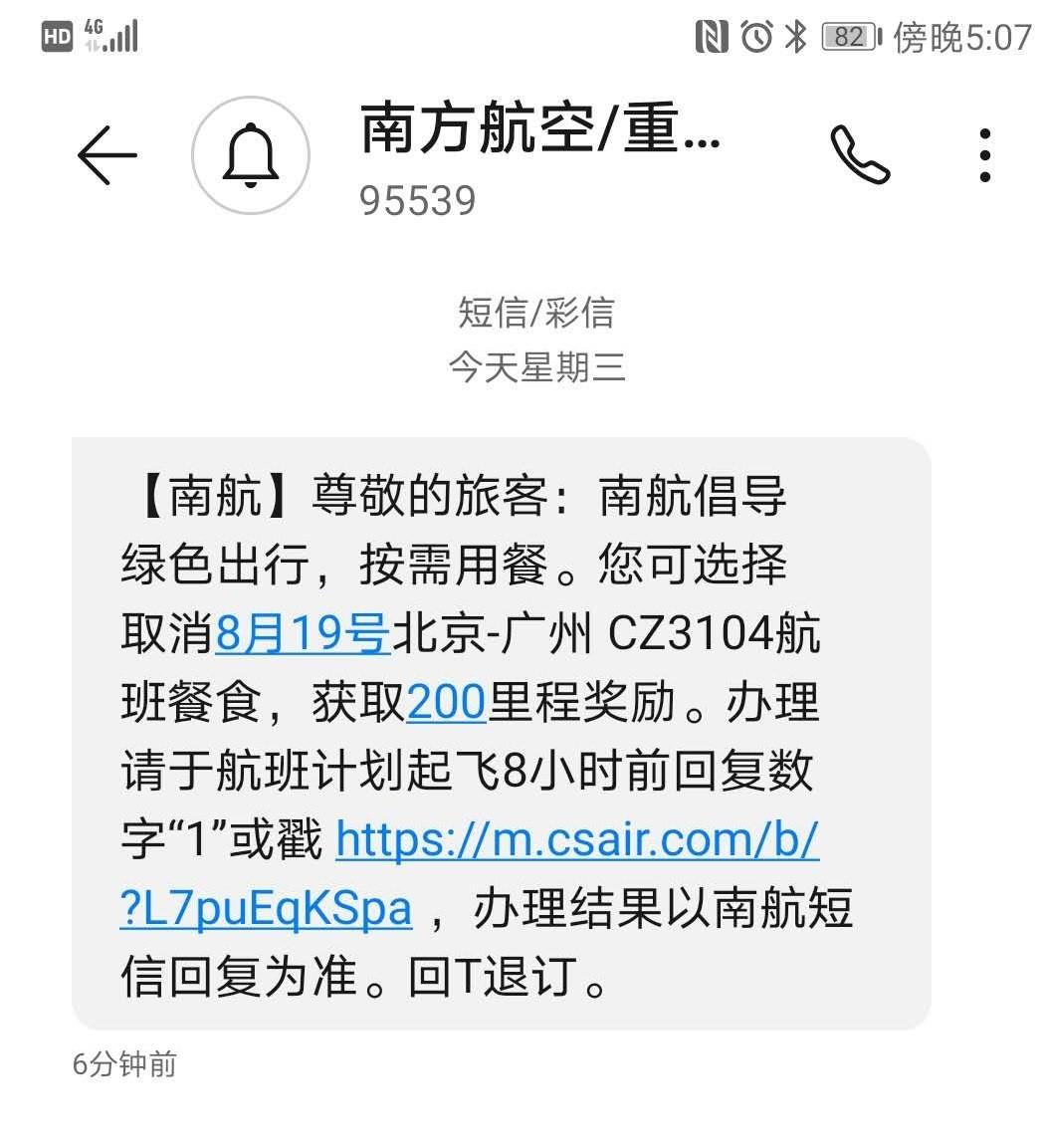Tap the underlined number 200
This screenshot has width=1047, height=1148.
[x=446, y=703]
